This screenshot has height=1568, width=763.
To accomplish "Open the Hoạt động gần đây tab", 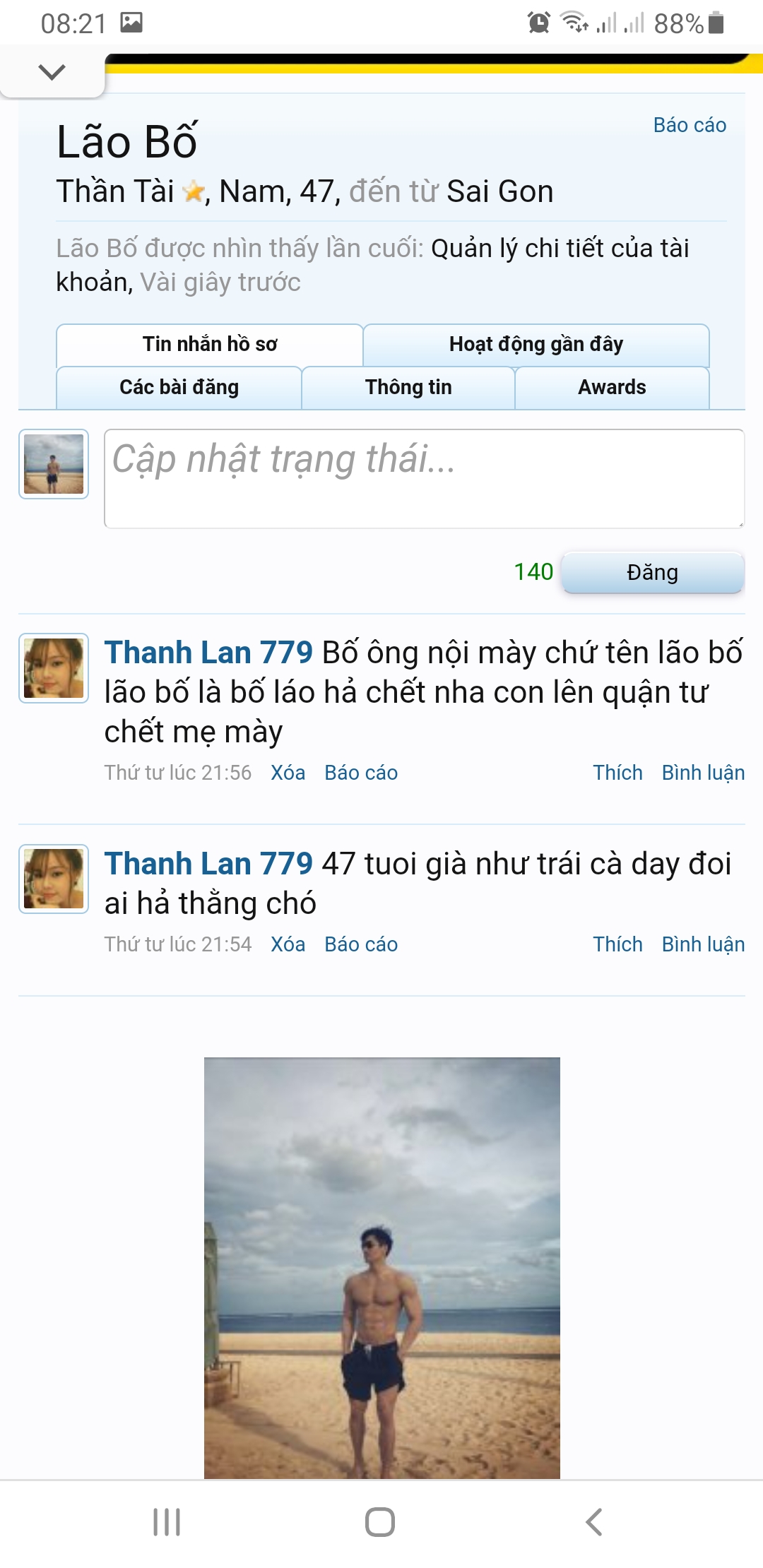I will click(x=536, y=345).
